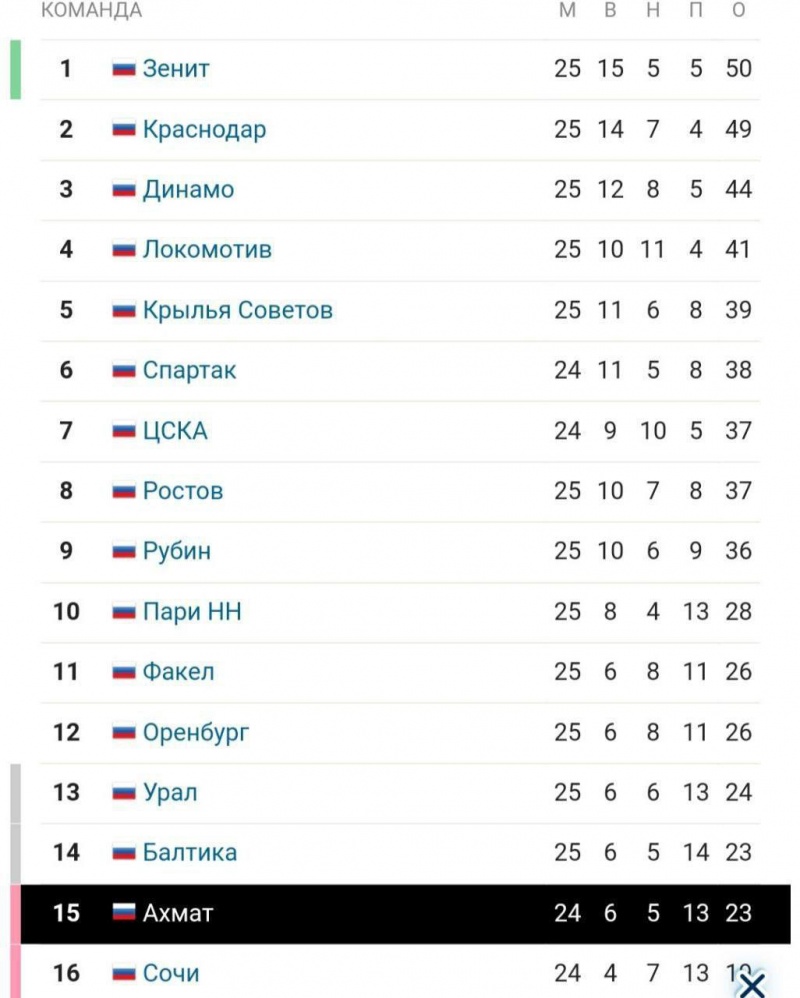The image size is (800, 998).
Task: Tap the Локомотив team name
Action: pyautogui.click(x=206, y=249)
